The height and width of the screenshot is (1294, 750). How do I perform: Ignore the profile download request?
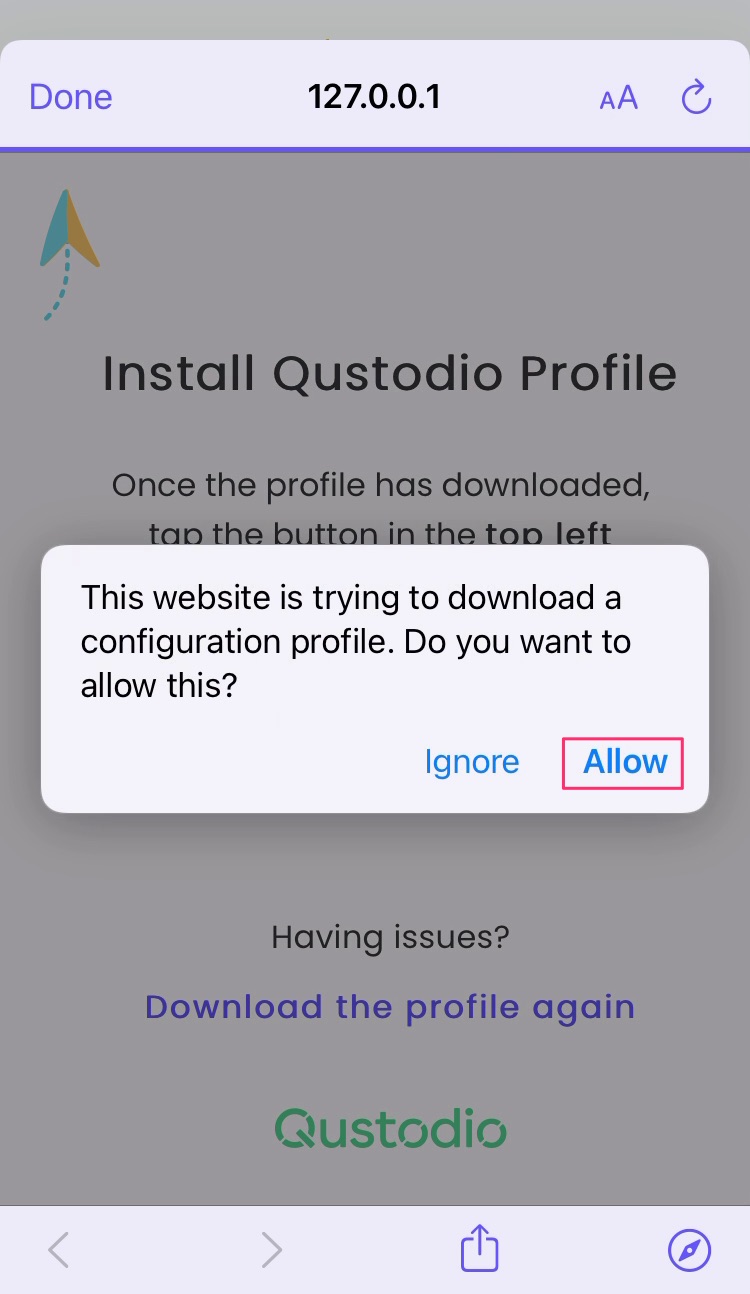(x=471, y=761)
